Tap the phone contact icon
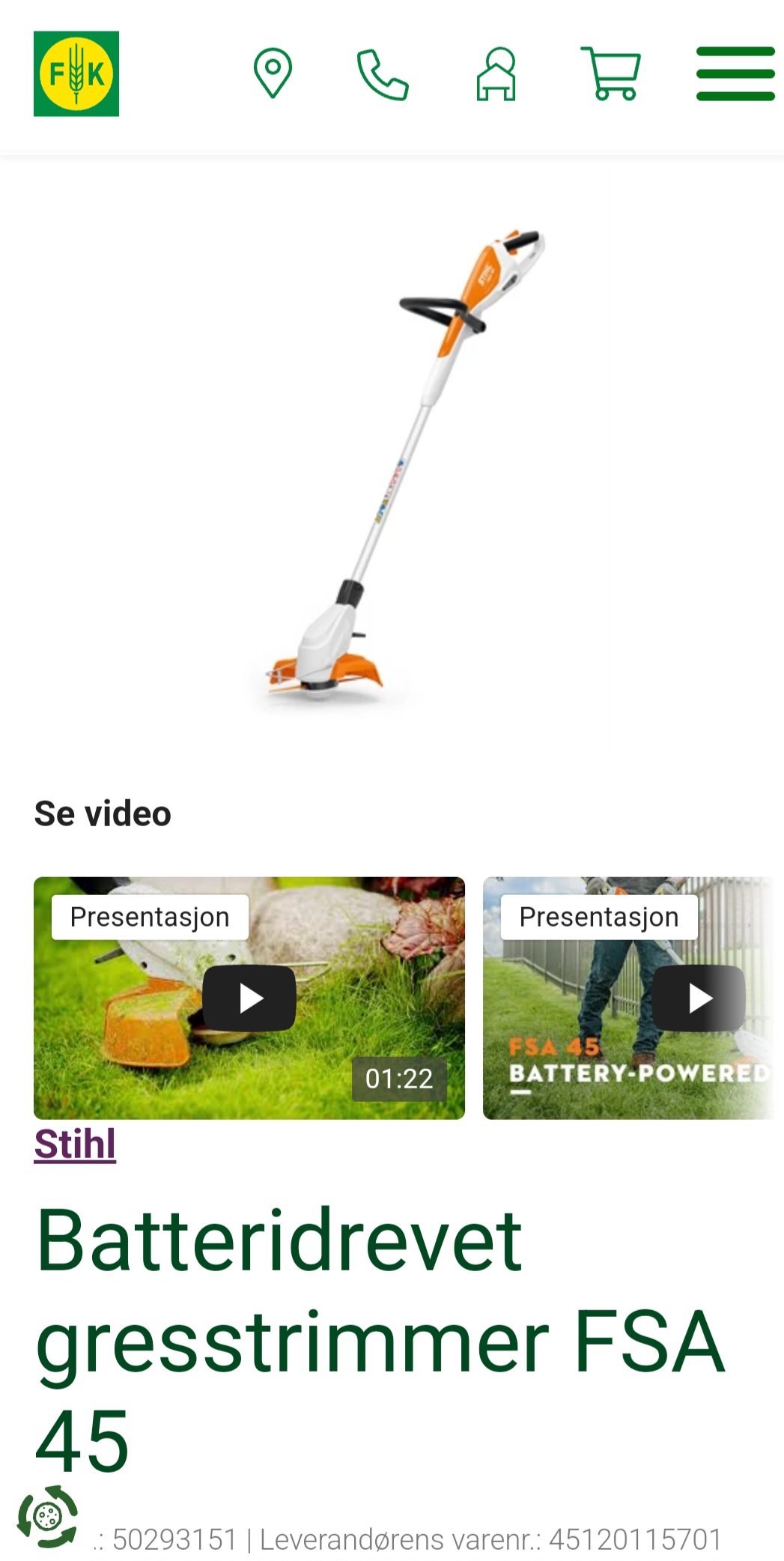The width and height of the screenshot is (784, 1561). click(383, 74)
